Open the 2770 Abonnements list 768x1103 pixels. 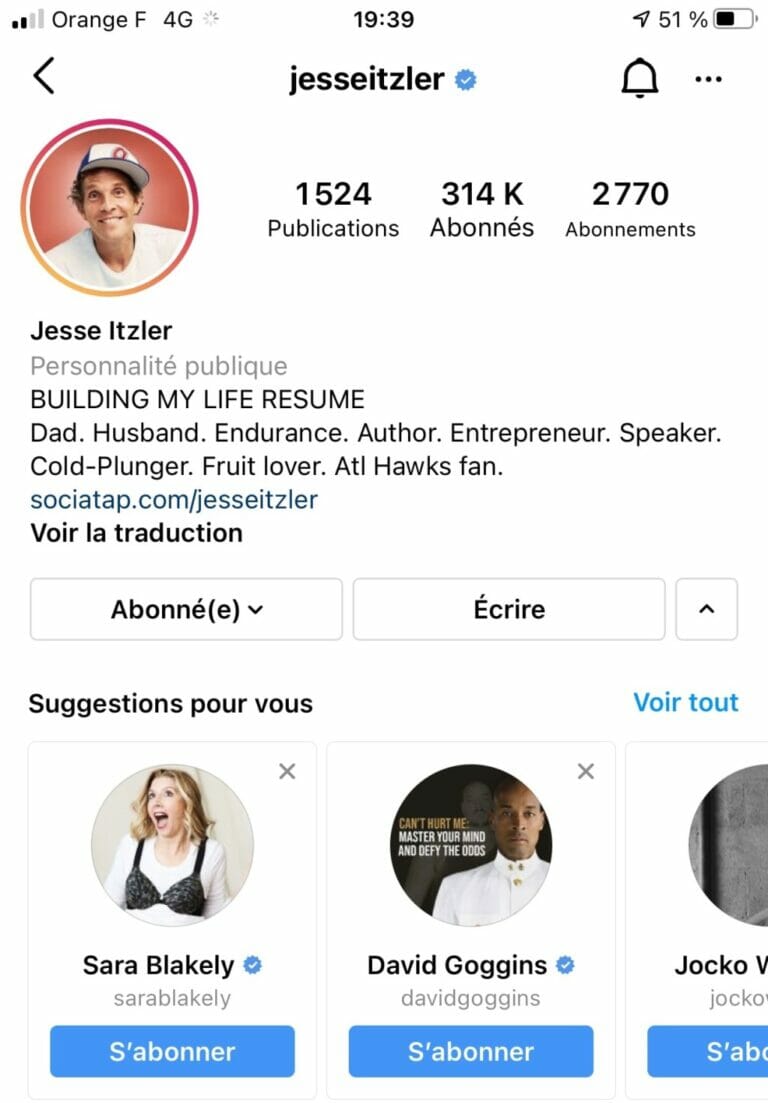coord(630,208)
